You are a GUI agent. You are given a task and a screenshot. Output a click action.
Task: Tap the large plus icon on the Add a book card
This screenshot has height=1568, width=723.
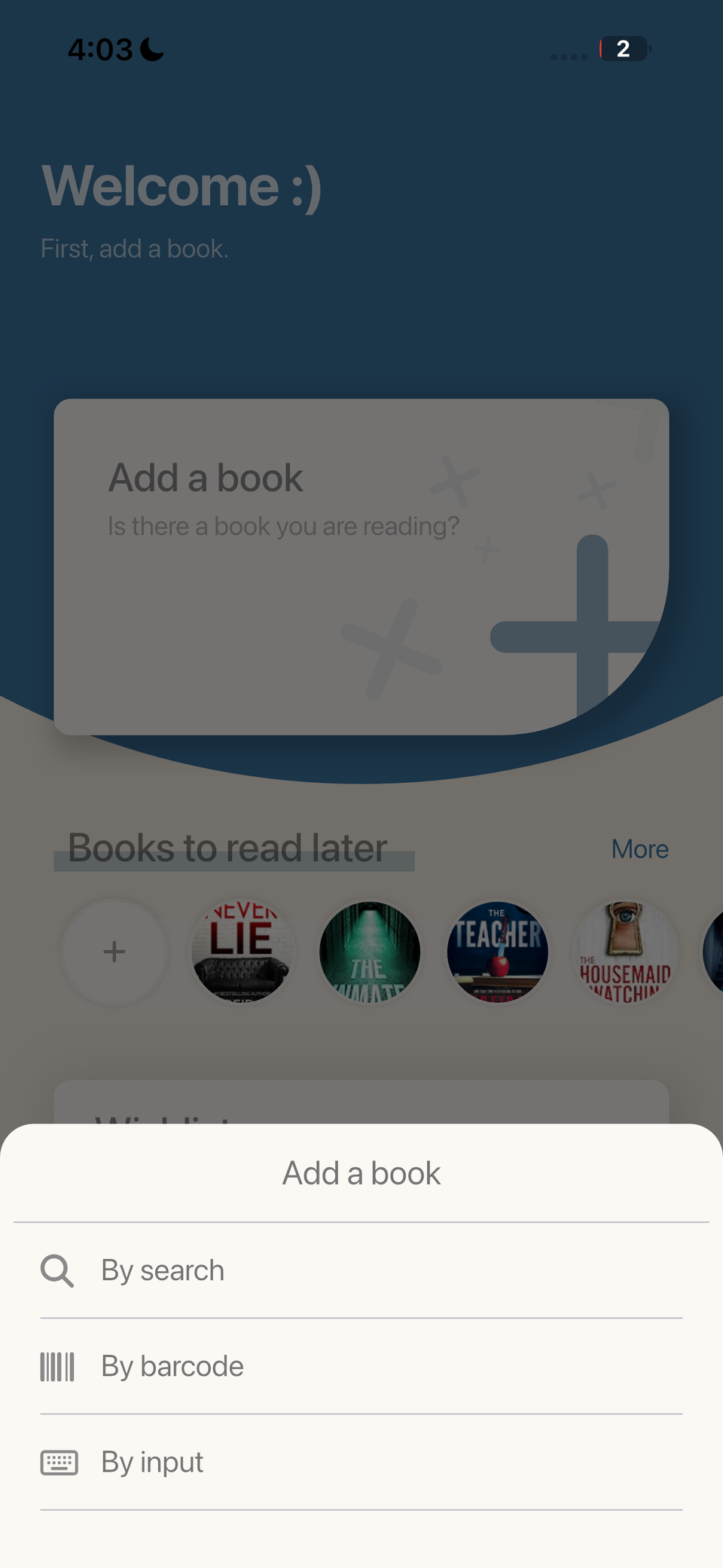(x=591, y=637)
